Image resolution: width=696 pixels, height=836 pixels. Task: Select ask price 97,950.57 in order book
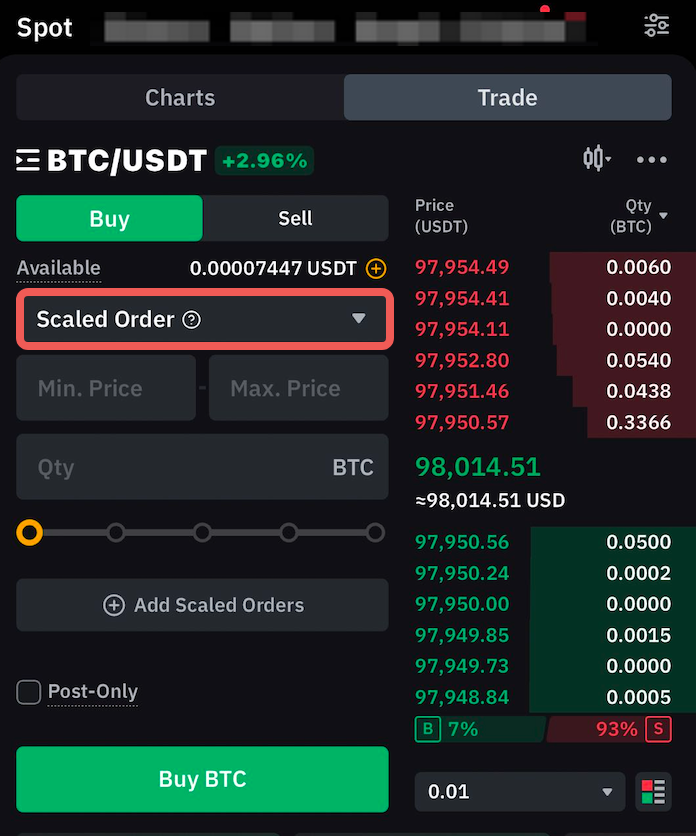click(462, 423)
